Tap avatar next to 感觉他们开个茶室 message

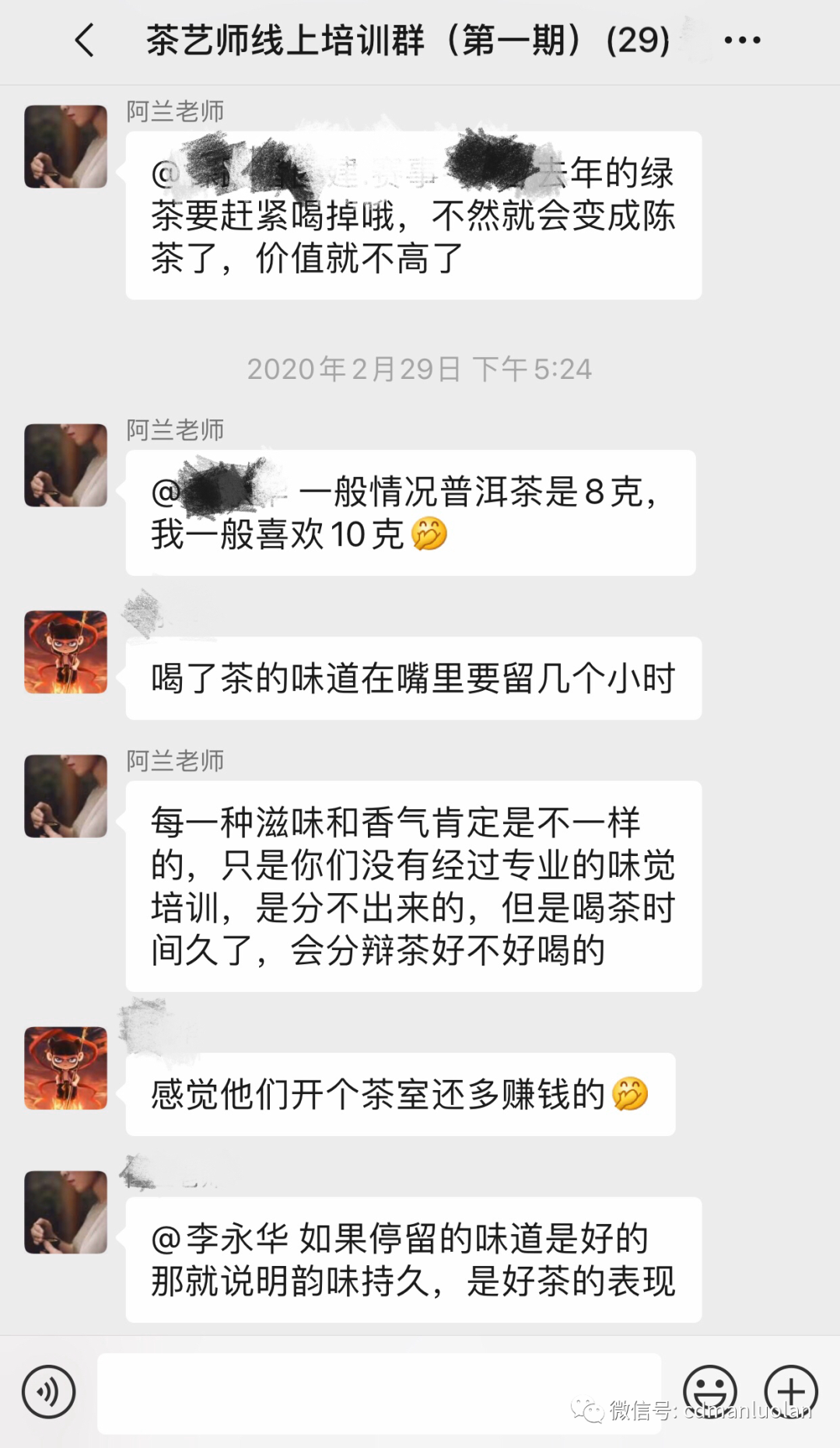(66, 1068)
